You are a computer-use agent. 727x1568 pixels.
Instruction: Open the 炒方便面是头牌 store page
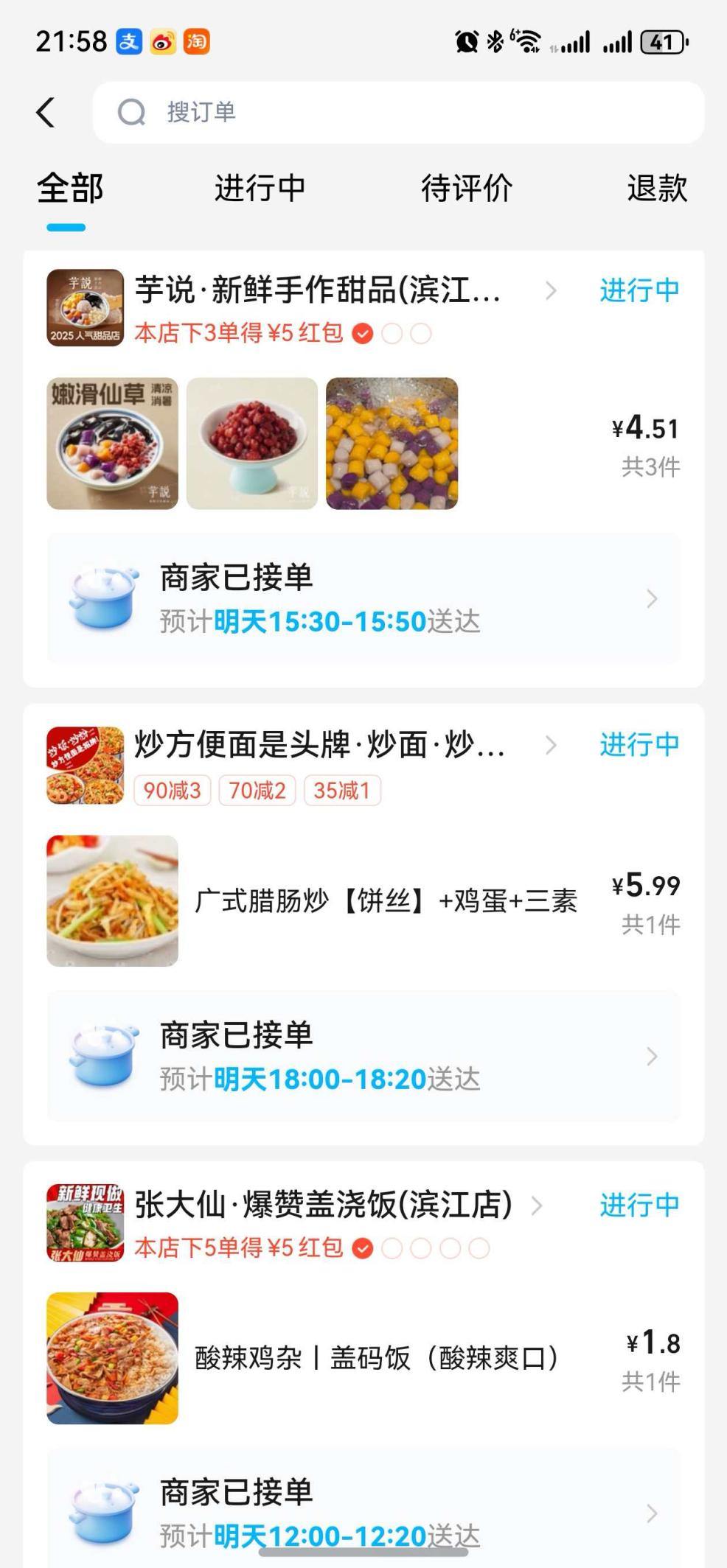coord(320,745)
